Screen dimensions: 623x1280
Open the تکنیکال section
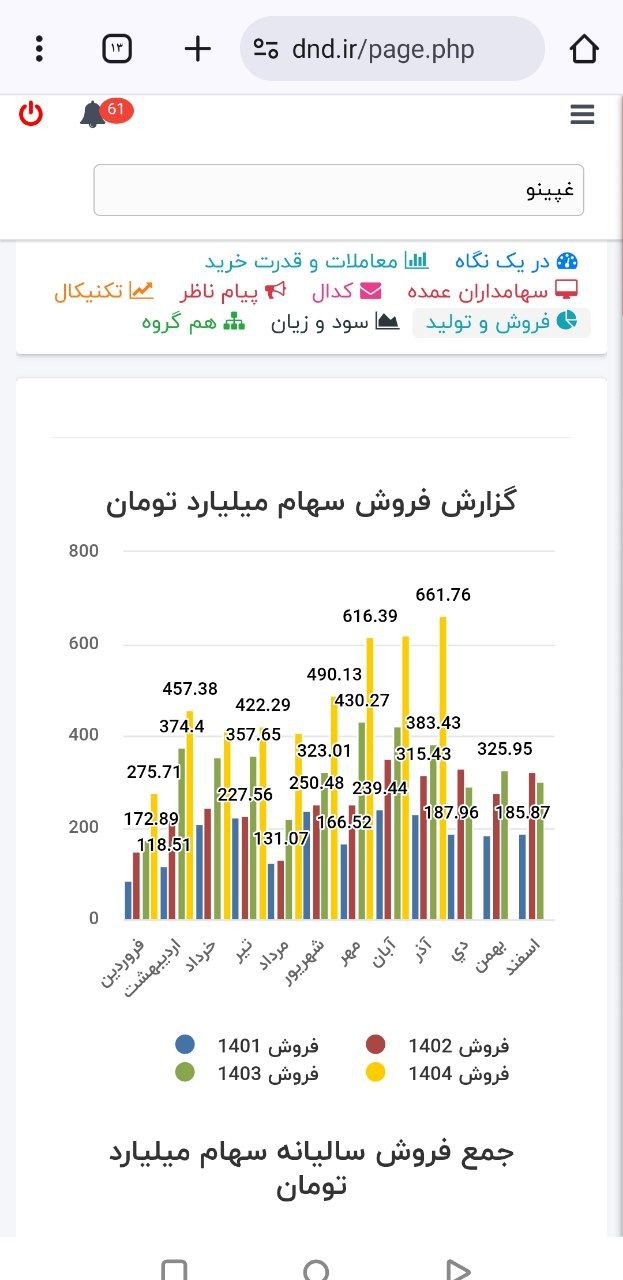104,292
